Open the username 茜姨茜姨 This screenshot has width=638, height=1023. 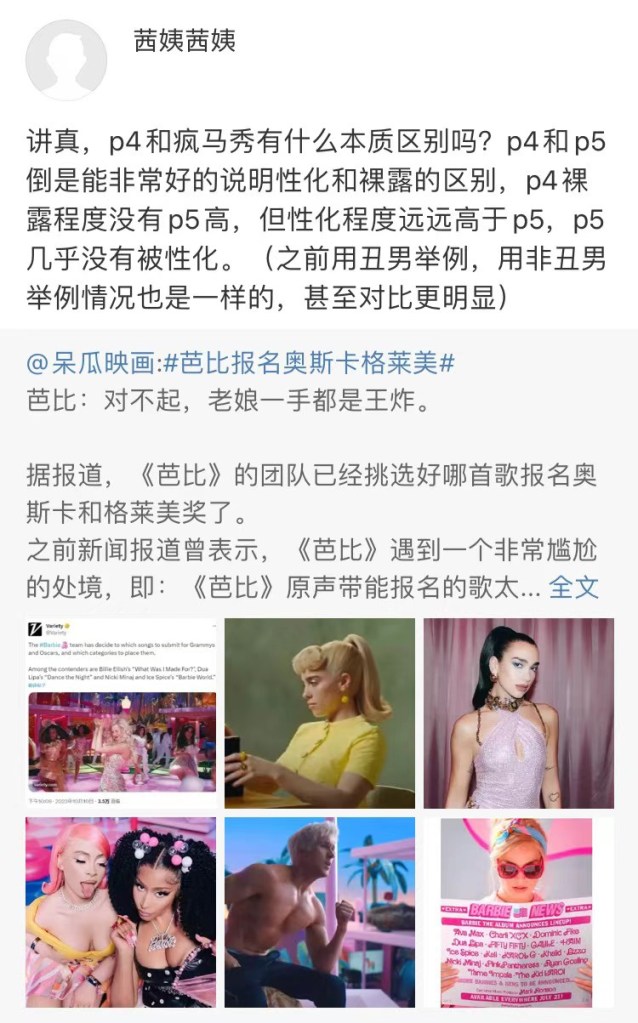185,41
